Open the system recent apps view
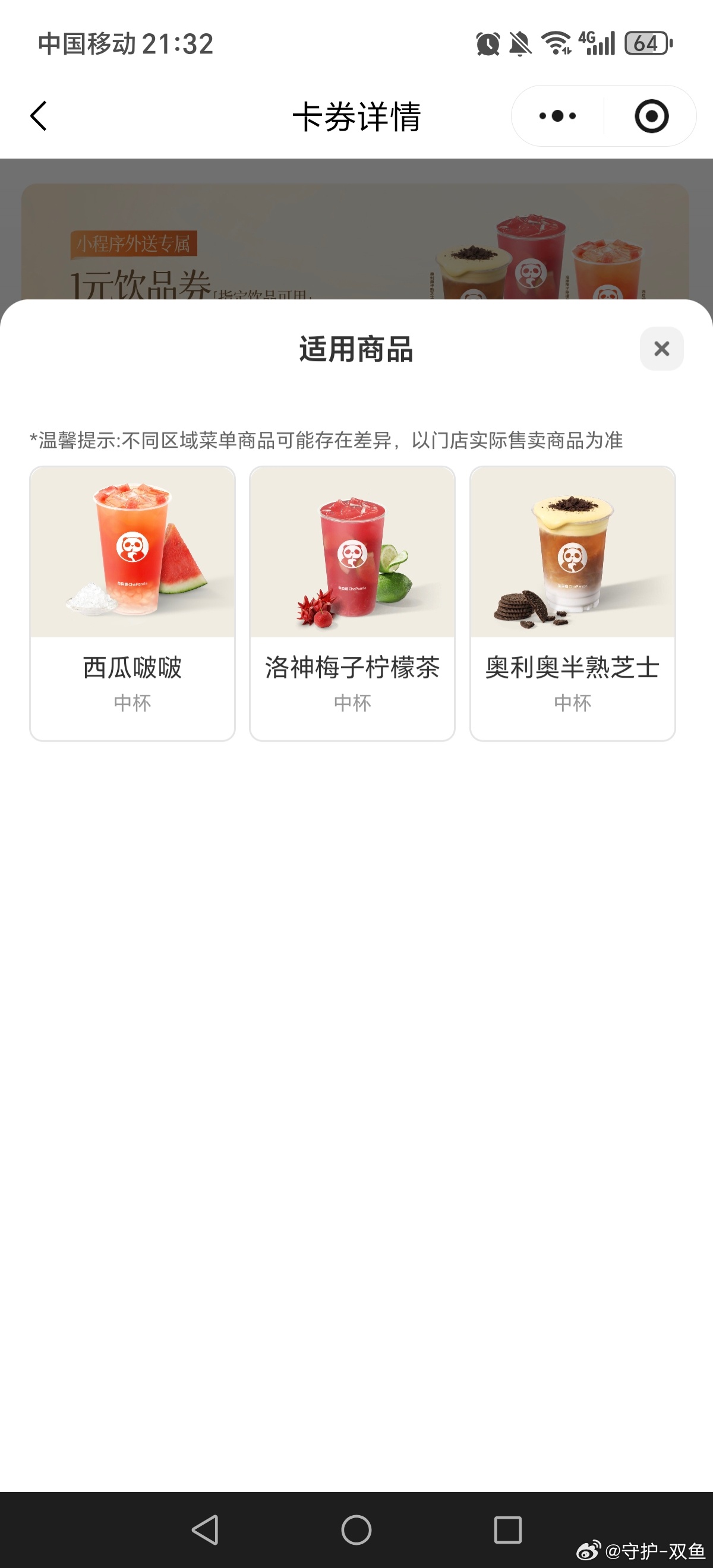This screenshot has height=1568, width=713. [508, 1529]
